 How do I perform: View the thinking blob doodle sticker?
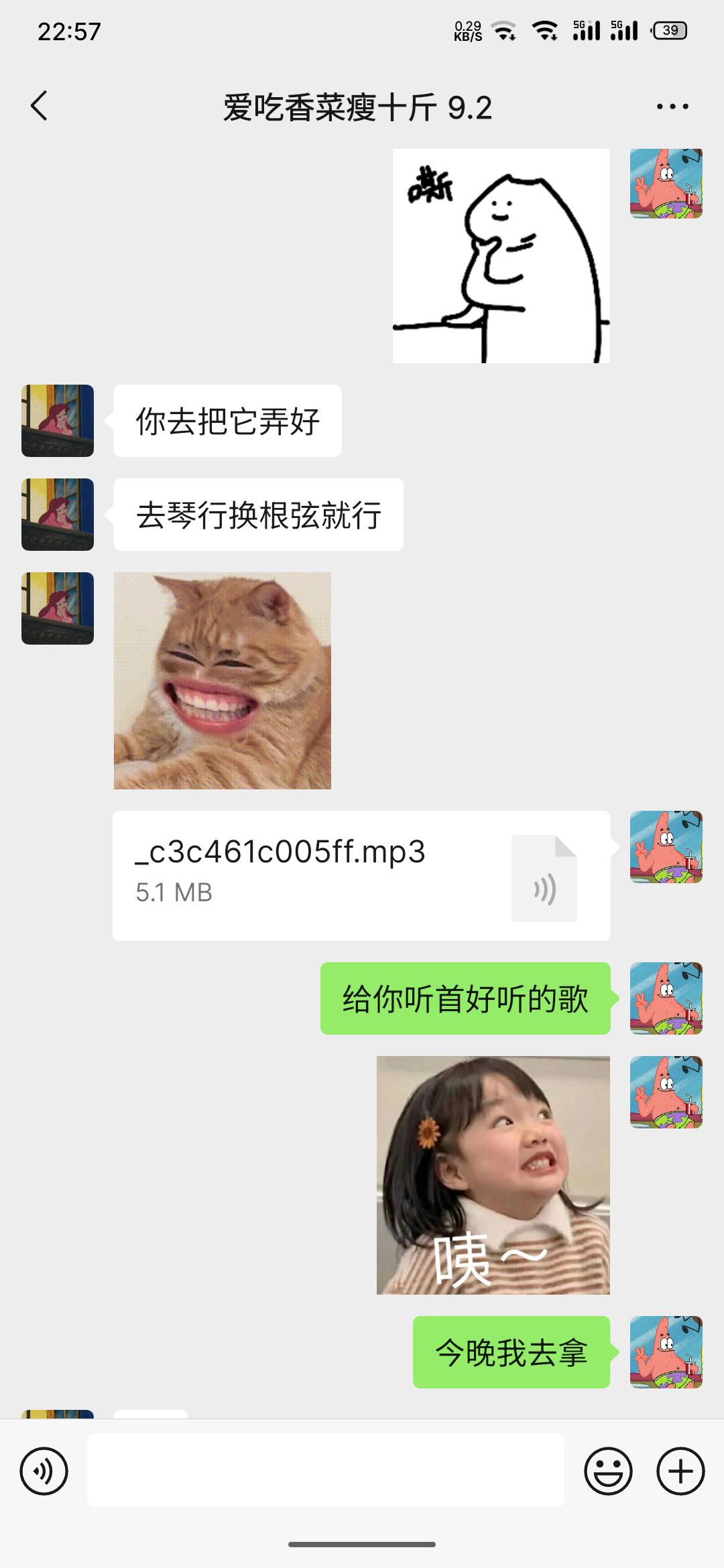pos(501,256)
